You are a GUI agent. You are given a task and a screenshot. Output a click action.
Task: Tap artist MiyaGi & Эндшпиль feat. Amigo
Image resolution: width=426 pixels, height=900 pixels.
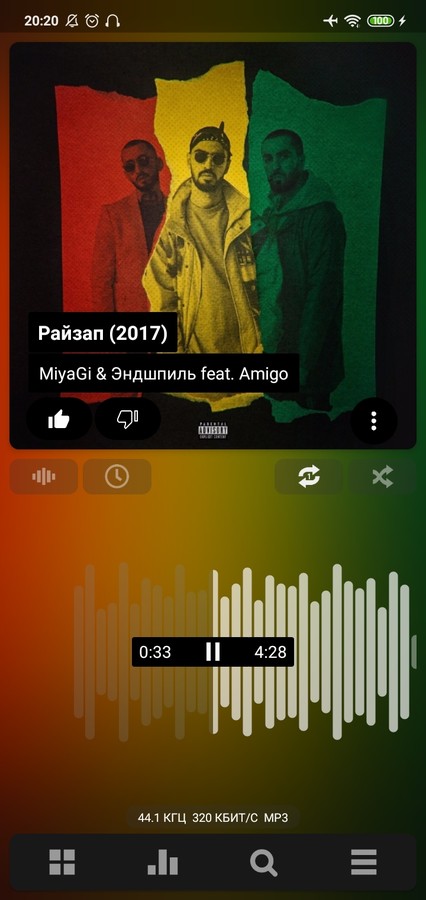164,374
